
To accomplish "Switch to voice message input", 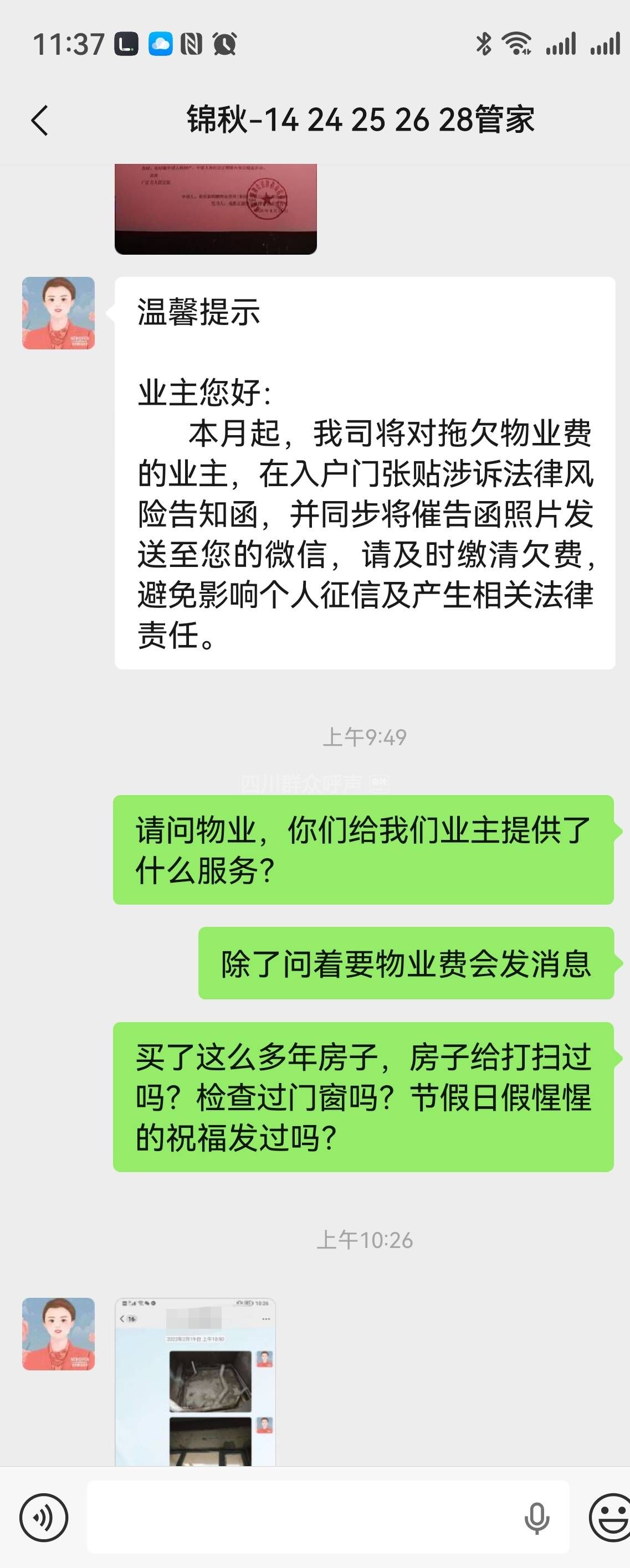I will pos(43,1518).
